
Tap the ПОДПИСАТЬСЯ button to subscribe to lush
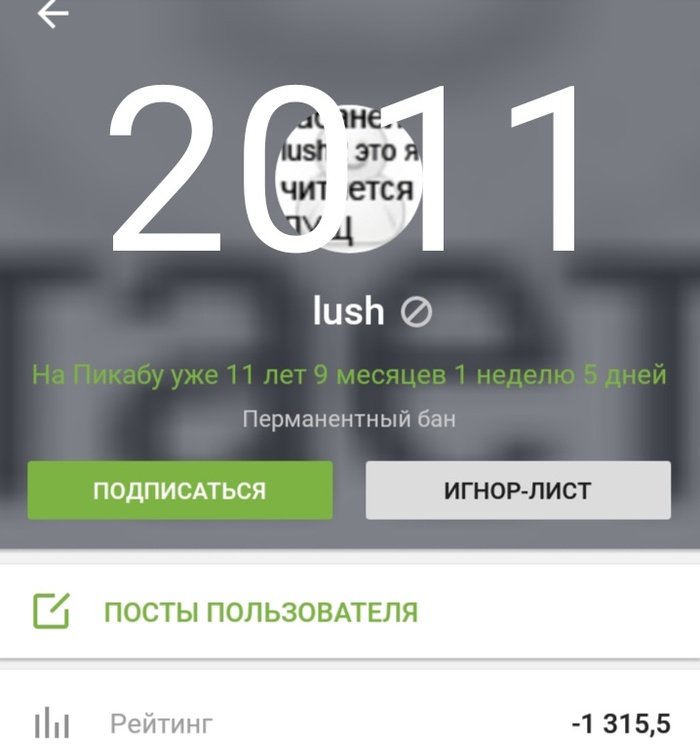point(180,490)
